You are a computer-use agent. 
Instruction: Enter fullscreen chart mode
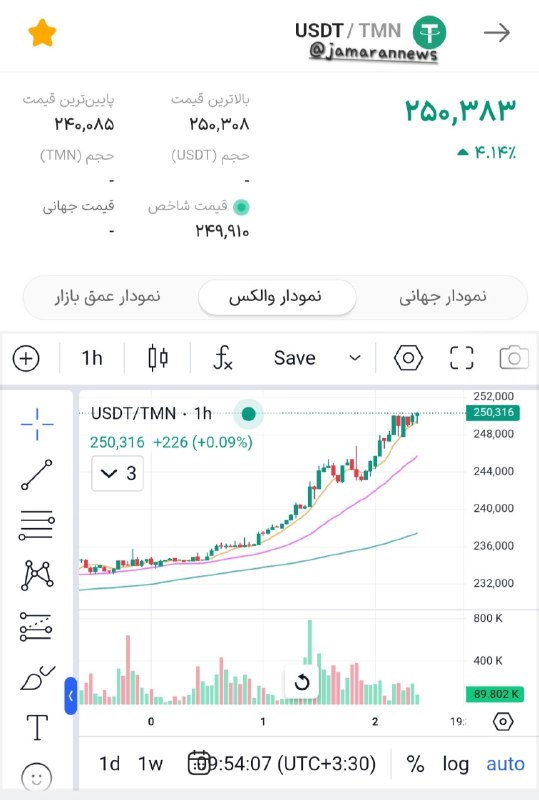tap(461, 358)
